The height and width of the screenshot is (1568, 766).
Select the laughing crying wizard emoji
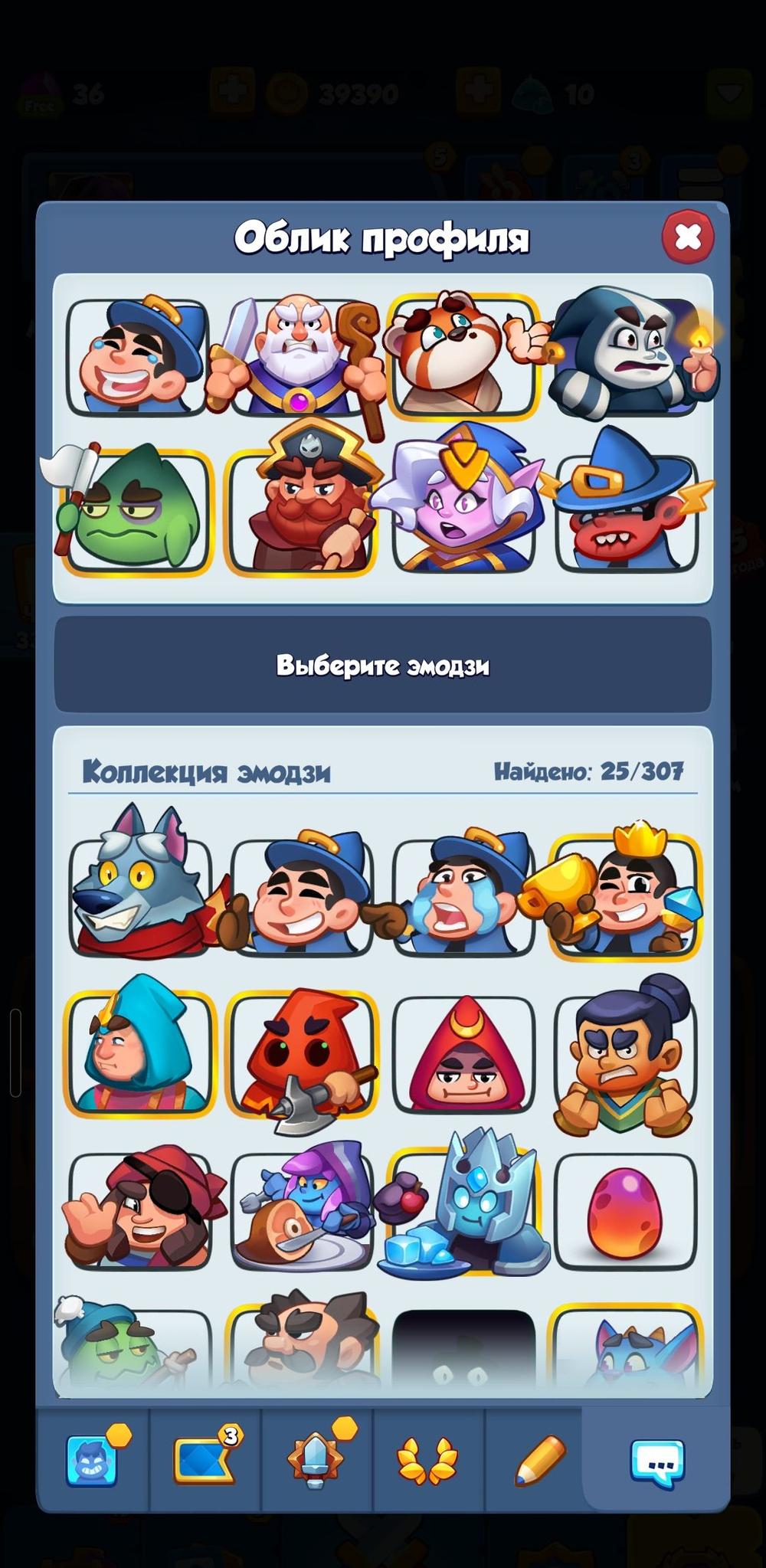pos(138,358)
